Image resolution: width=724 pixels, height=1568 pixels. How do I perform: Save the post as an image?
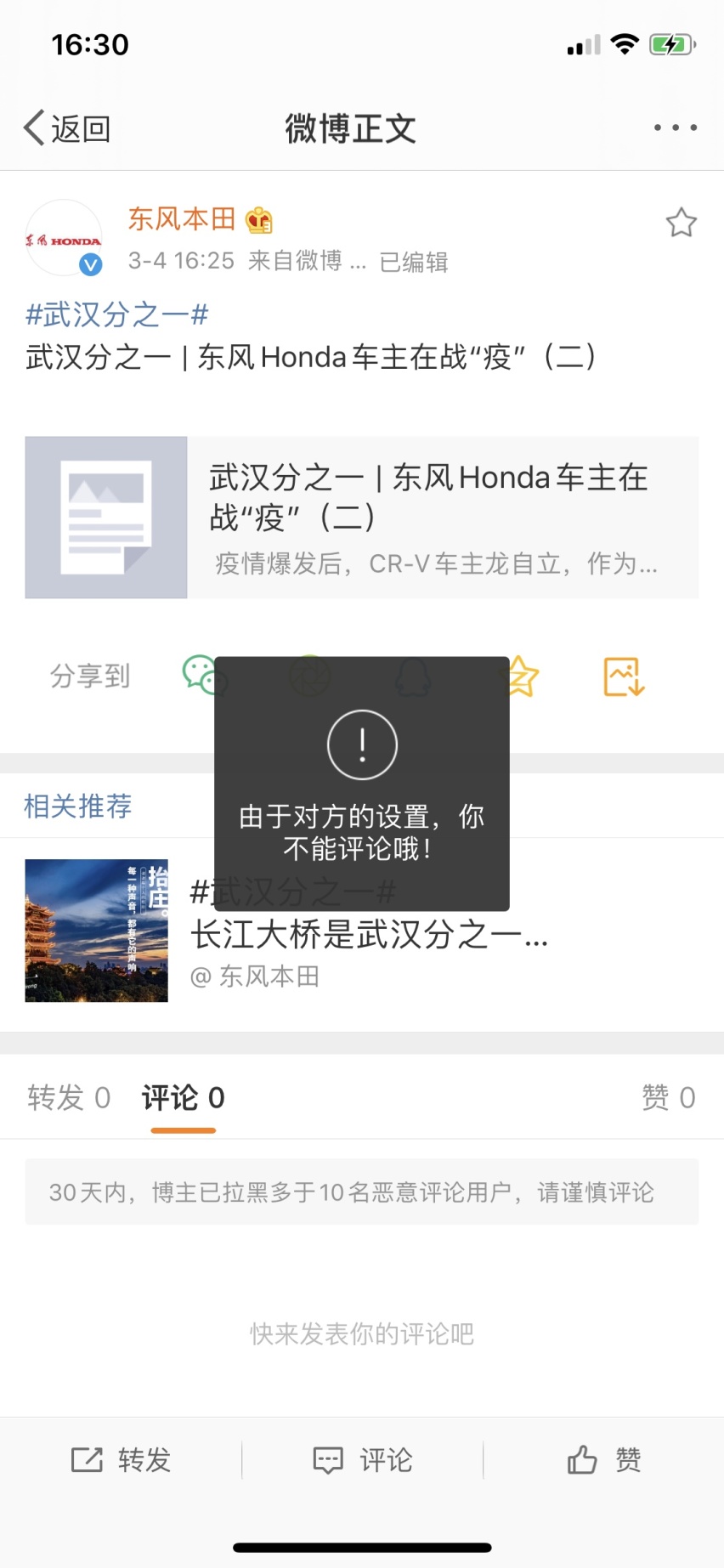[625, 676]
